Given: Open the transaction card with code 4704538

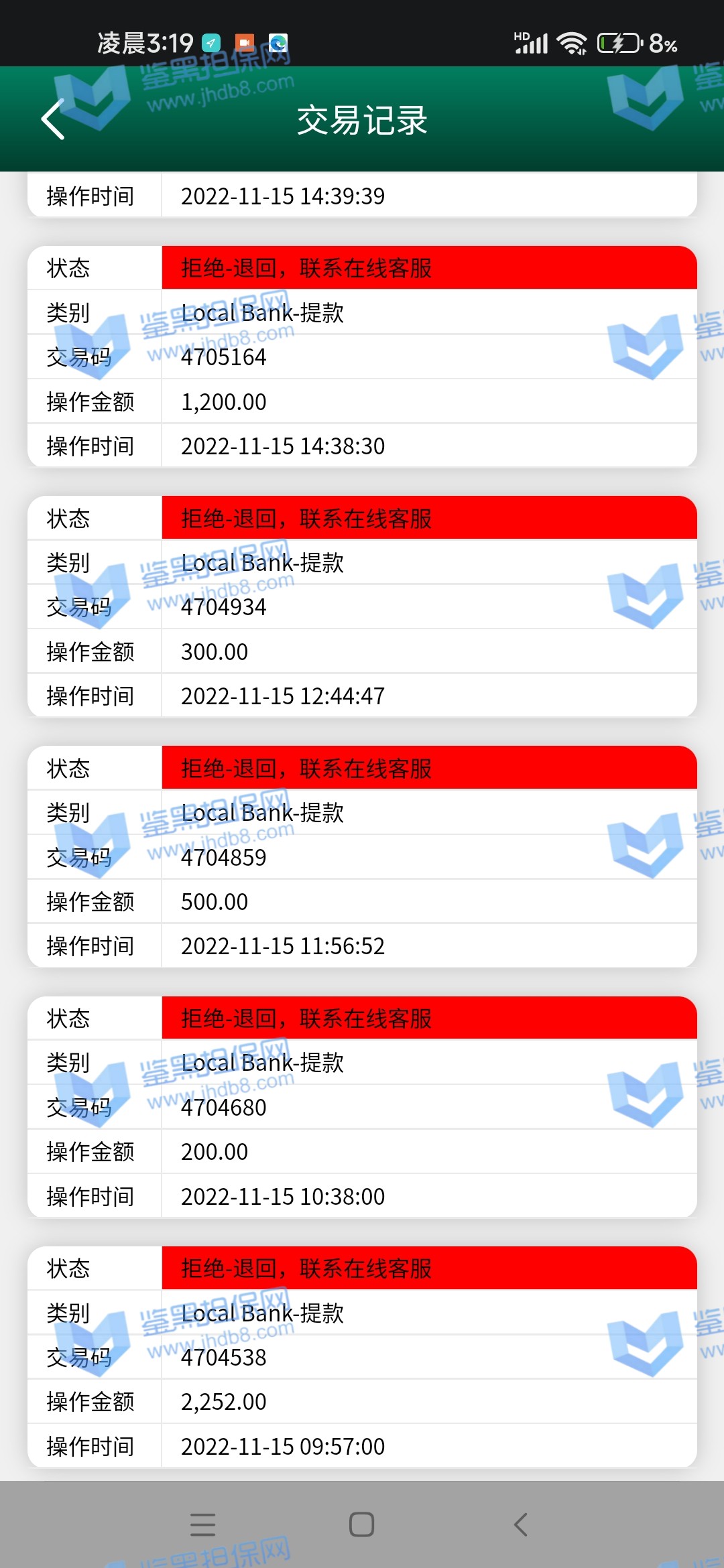Looking at the screenshot, I should (362, 1357).
